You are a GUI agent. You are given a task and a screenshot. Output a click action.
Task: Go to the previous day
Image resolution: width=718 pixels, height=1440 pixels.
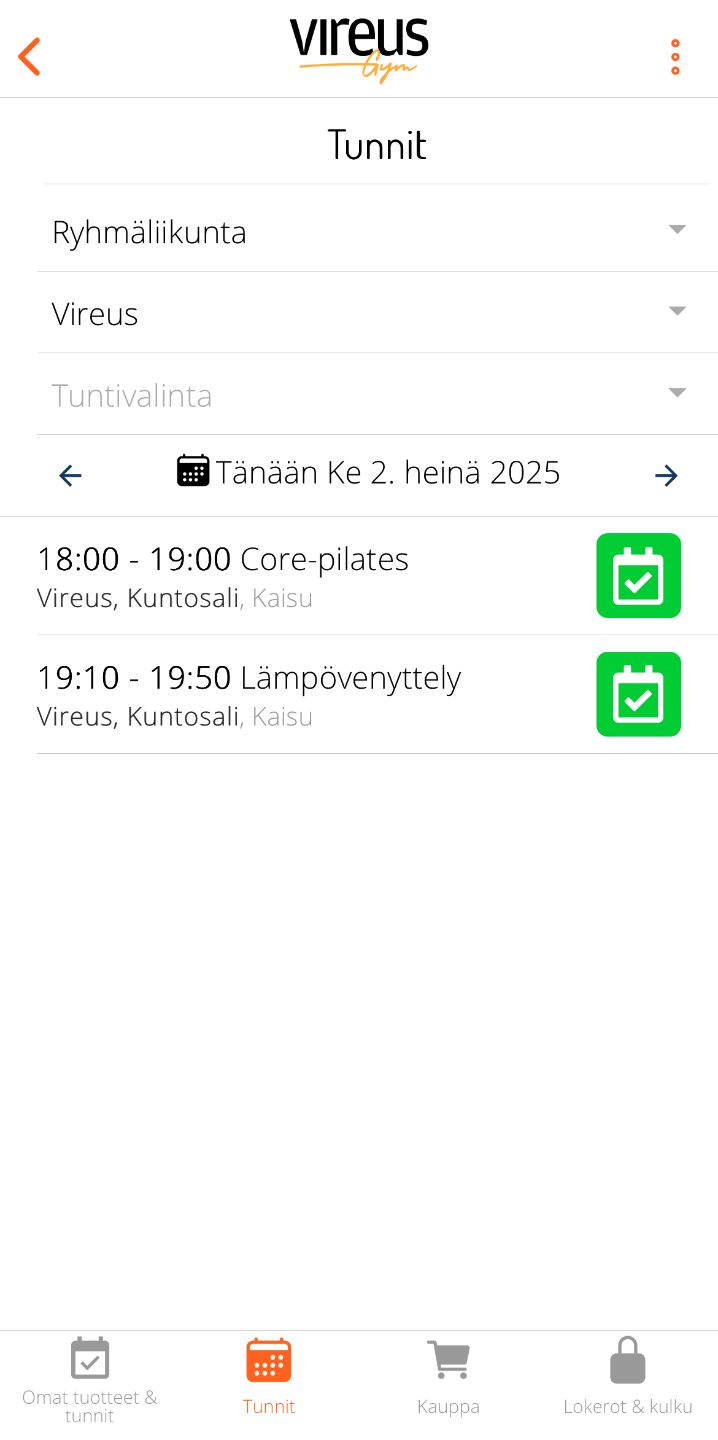pos(70,475)
